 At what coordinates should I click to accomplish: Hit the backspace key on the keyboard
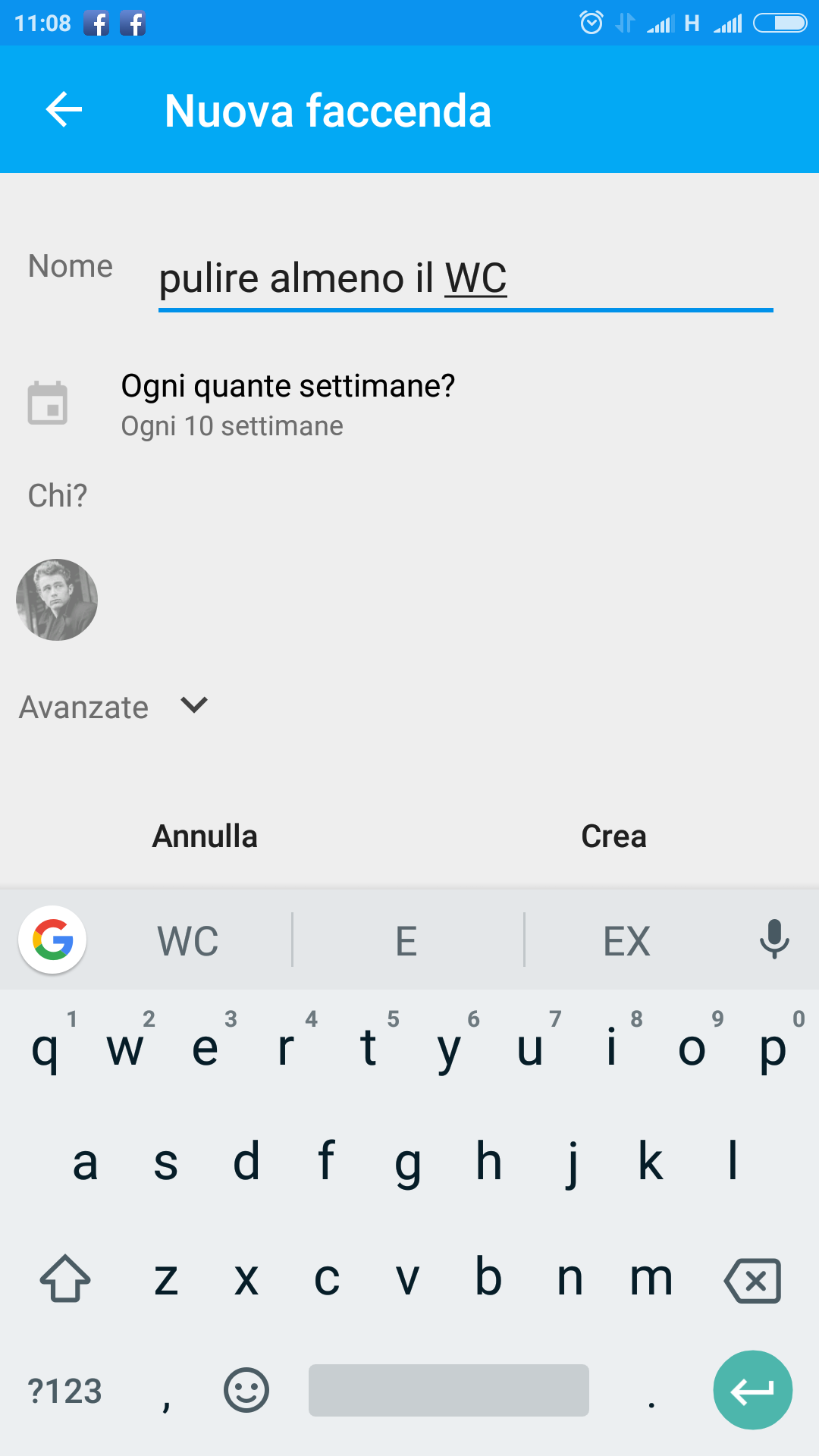(752, 1281)
